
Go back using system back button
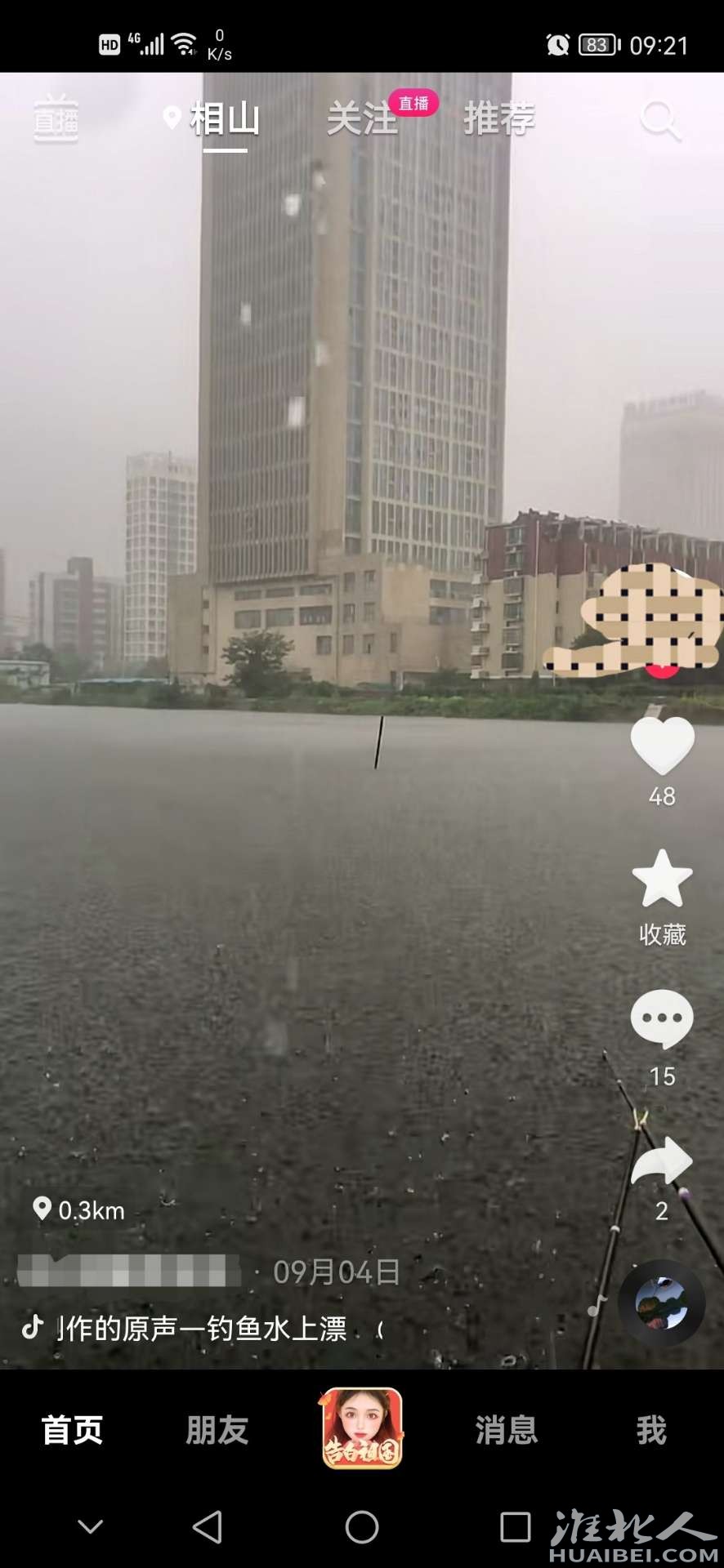click(208, 1526)
